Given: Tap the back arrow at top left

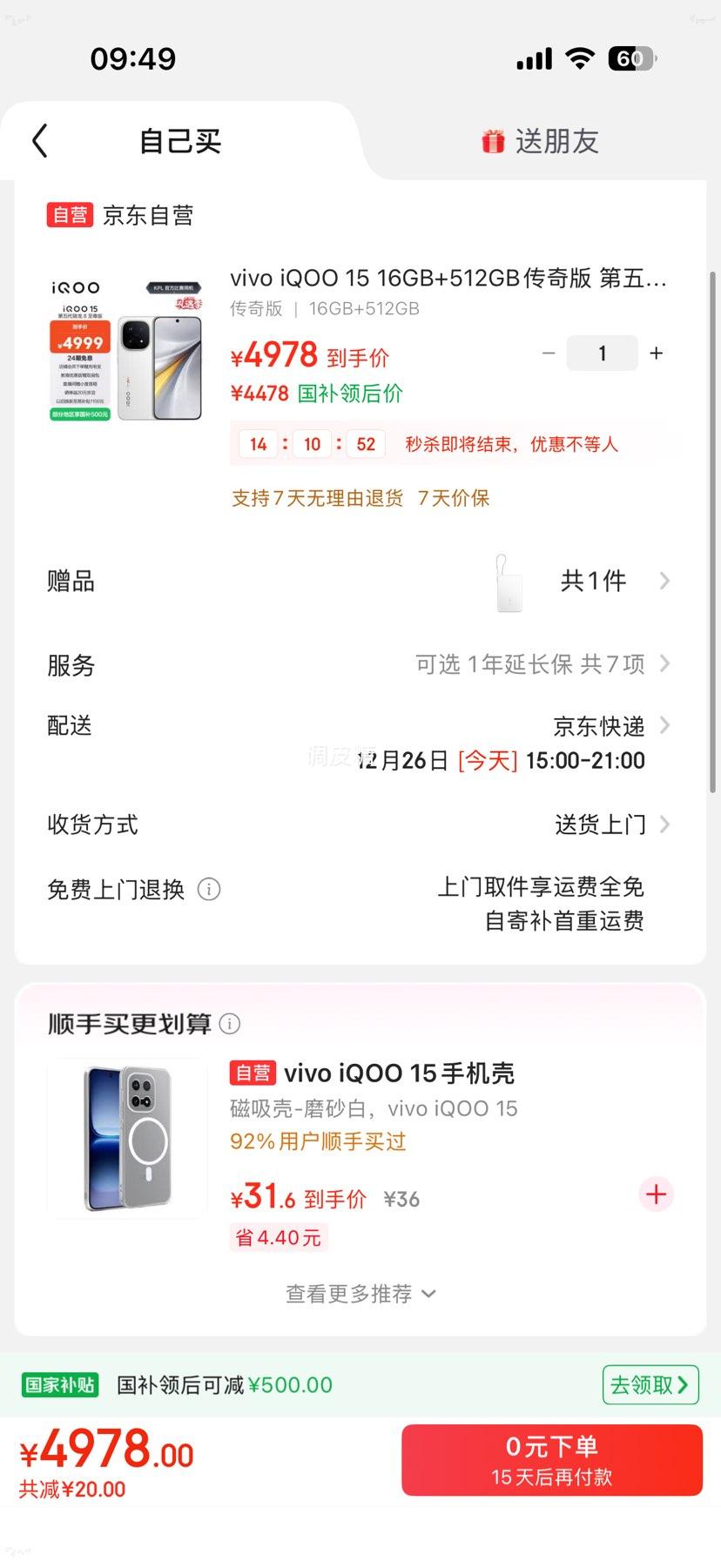Looking at the screenshot, I should point(39,140).
